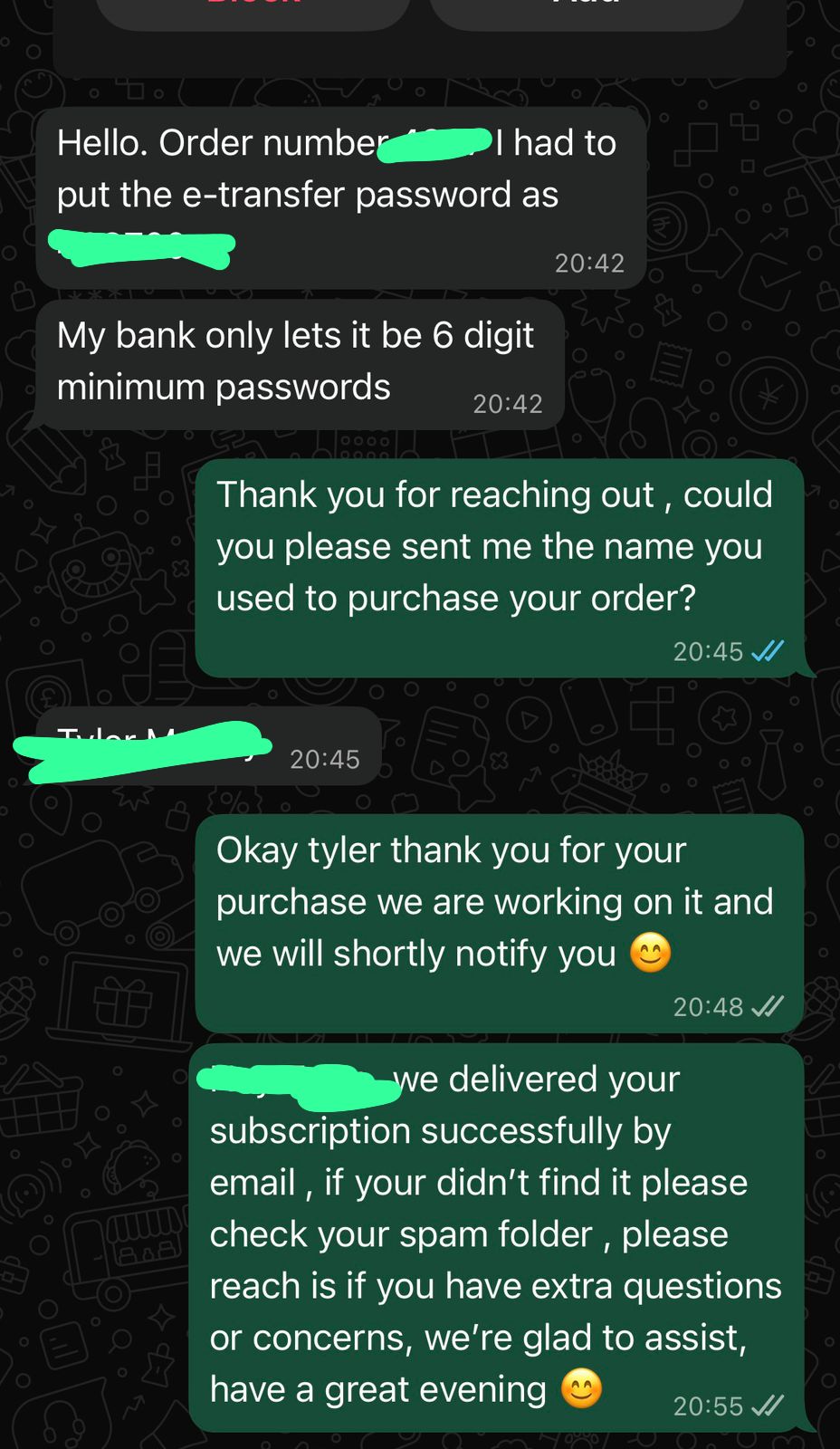Click the 20:45 timestamp beside the Tyler message
The height and width of the screenshot is (1449, 840).
pyautogui.click(x=324, y=759)
